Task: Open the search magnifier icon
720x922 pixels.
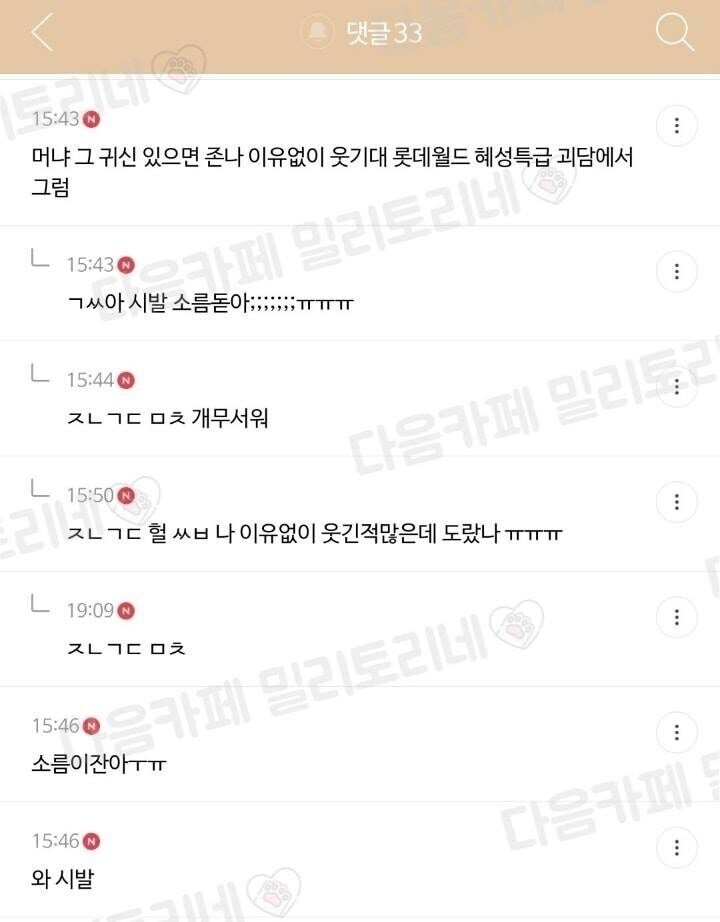Action: (675, 33)
